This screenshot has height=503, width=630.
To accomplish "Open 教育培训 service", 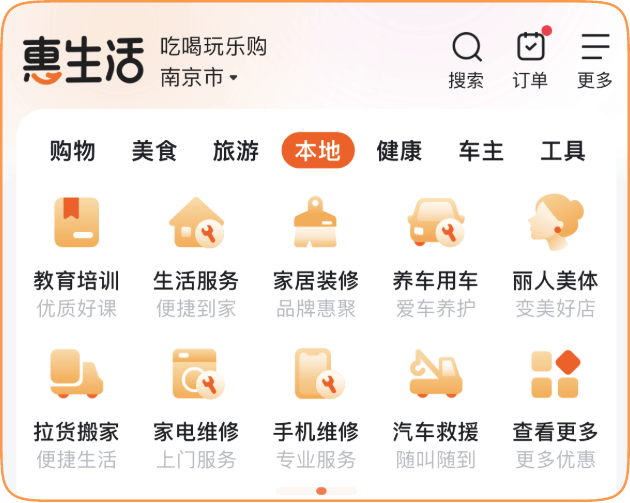I will [77, 255].
